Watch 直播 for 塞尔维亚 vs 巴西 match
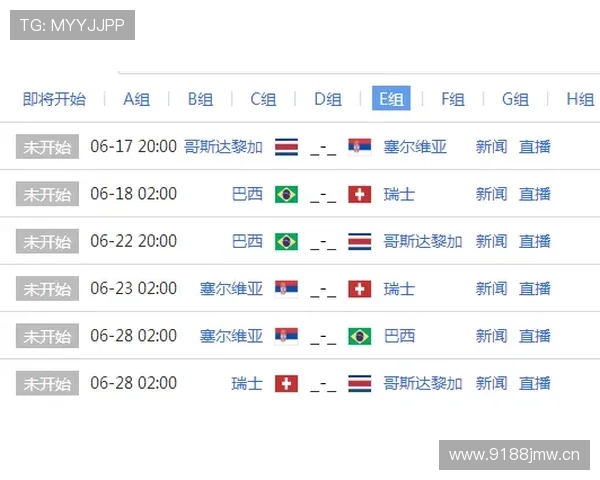 pyautogui.click(x=535, y=336)
